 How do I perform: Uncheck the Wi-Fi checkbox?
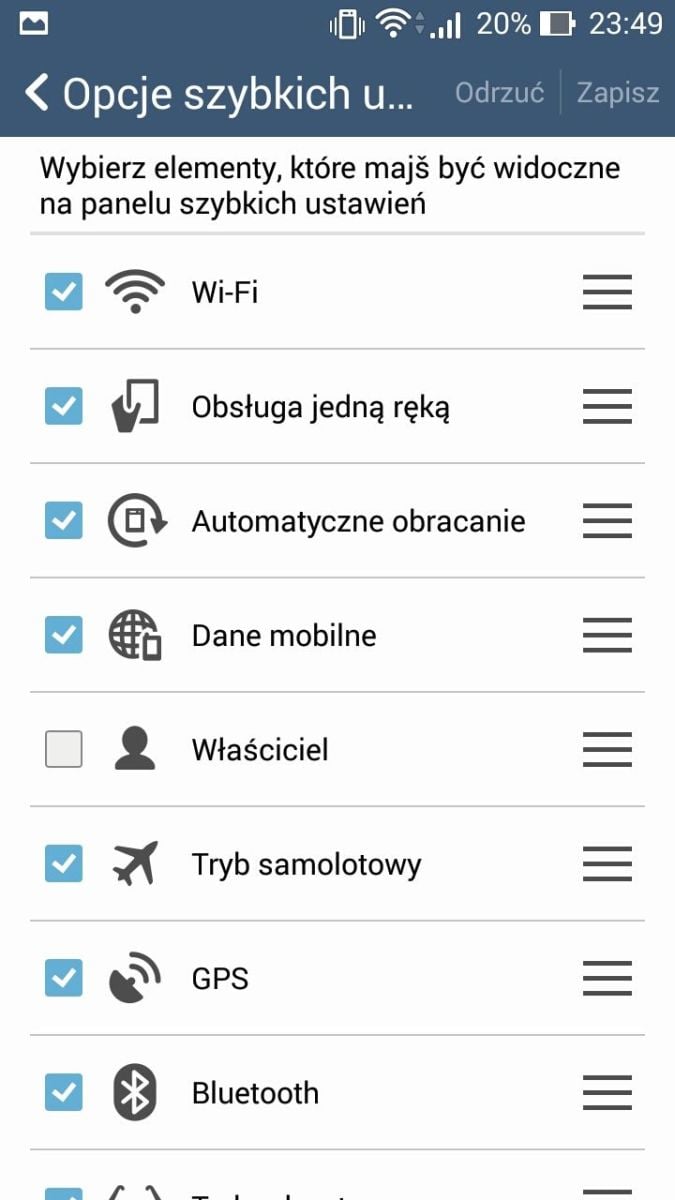pyautogui.click(x=64, y=292)
